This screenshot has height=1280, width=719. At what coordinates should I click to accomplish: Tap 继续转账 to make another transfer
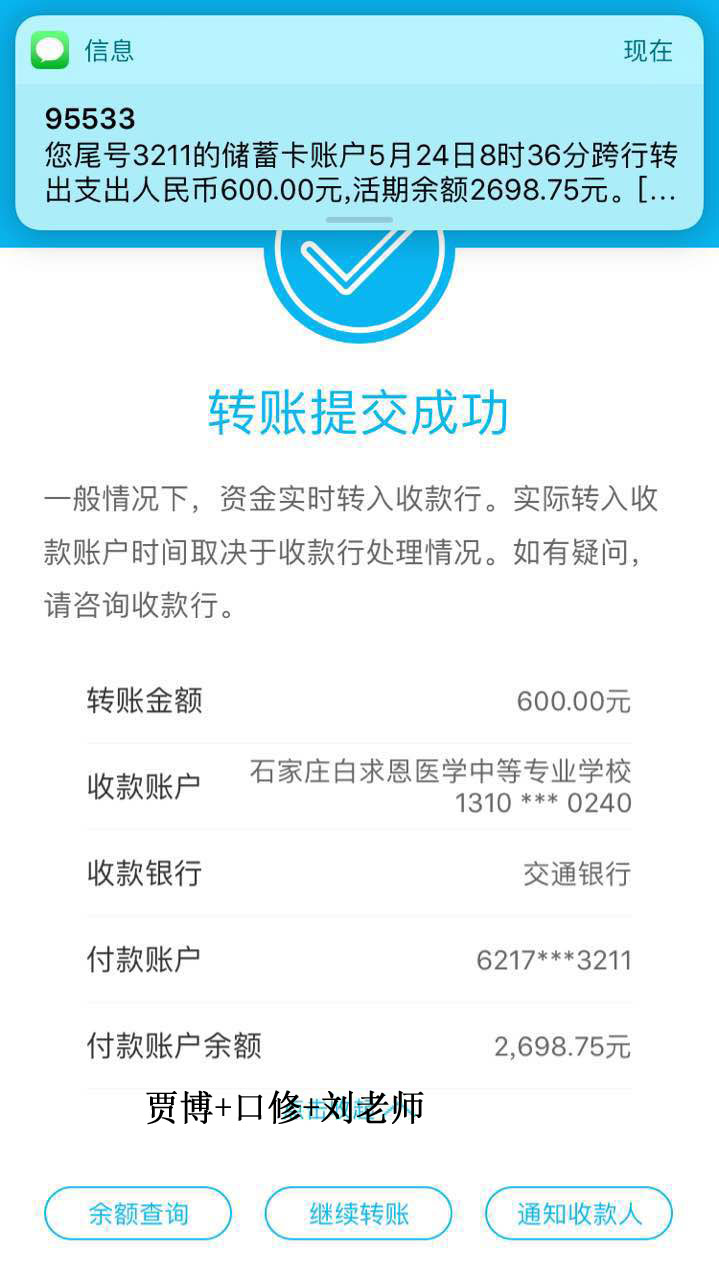[359, 1214]
